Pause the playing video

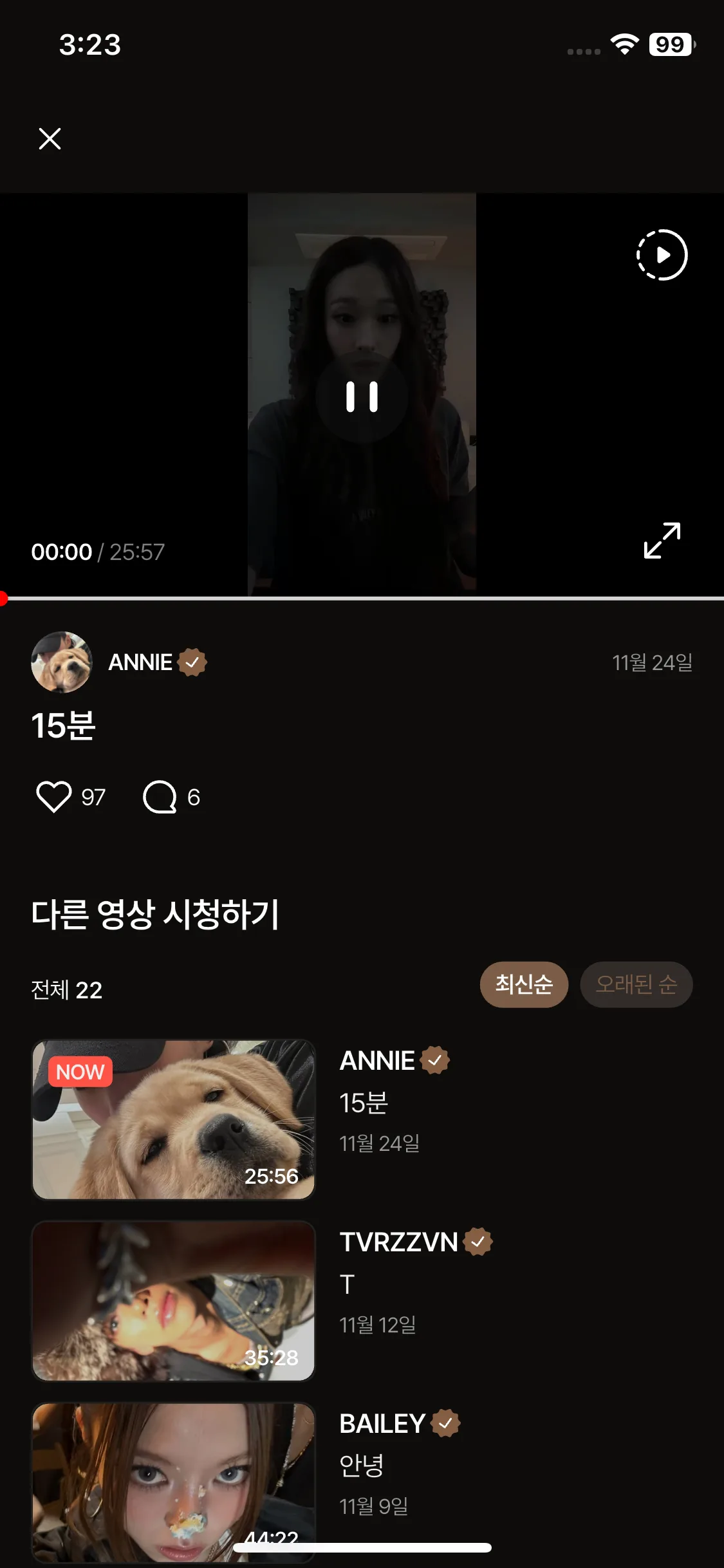click(362, 397)
